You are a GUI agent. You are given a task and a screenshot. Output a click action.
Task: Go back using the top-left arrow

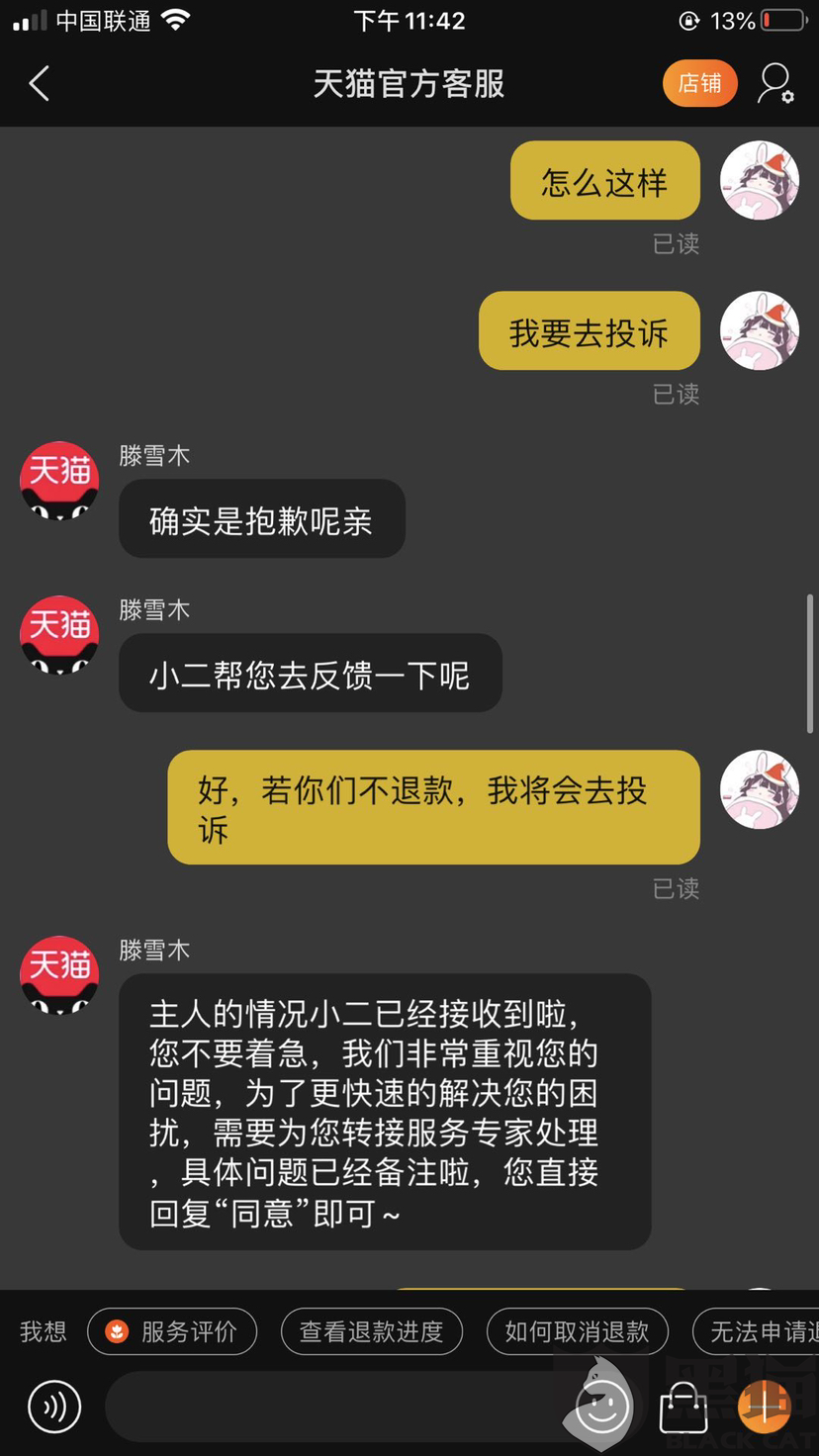pos(40,84)
